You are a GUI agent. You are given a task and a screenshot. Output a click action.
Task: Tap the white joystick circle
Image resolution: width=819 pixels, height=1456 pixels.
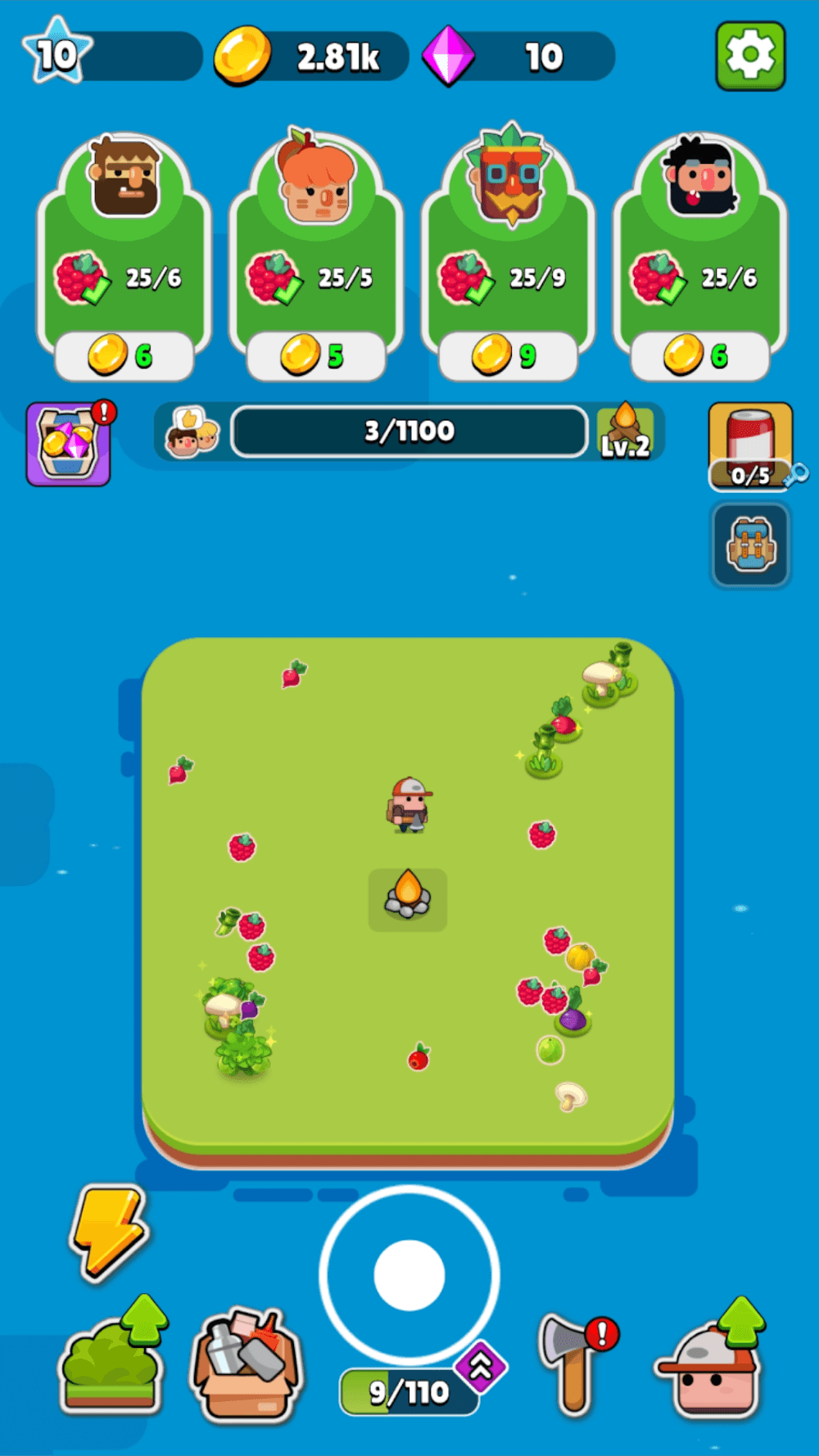(x=409, y=1275)
